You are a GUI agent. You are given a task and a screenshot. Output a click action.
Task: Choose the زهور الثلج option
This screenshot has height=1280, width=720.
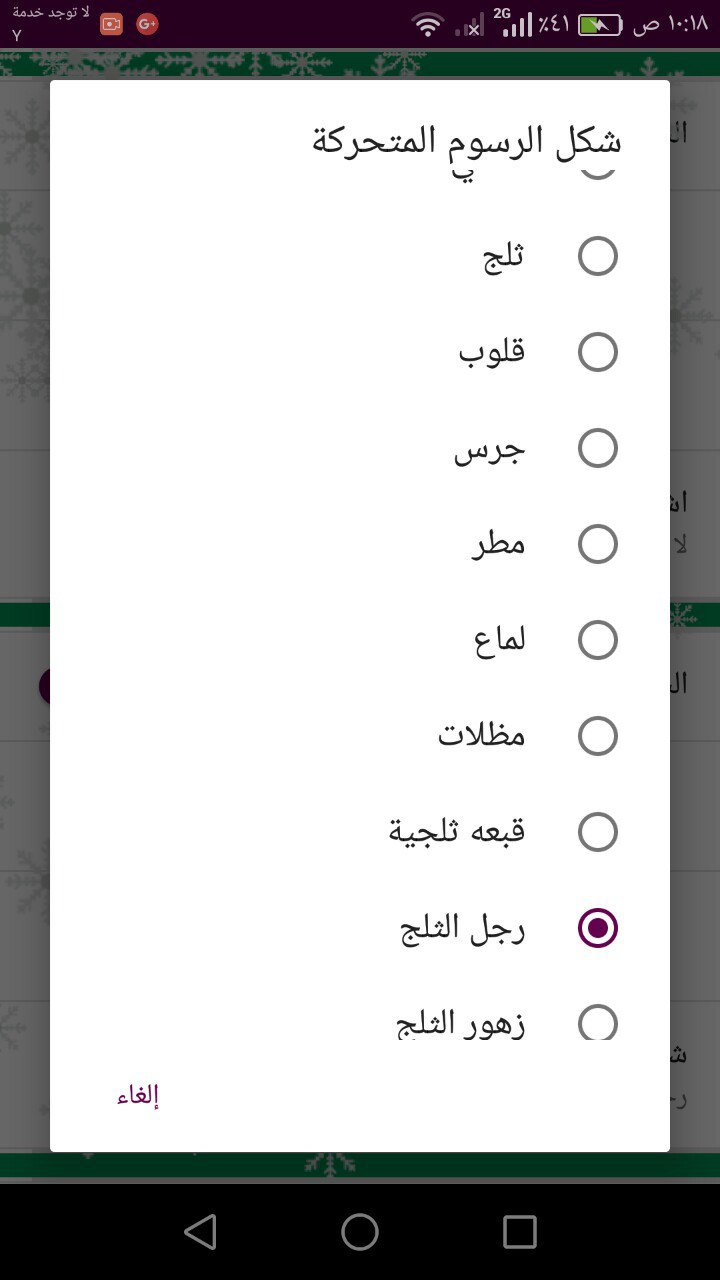click(x=597, y=1022)
